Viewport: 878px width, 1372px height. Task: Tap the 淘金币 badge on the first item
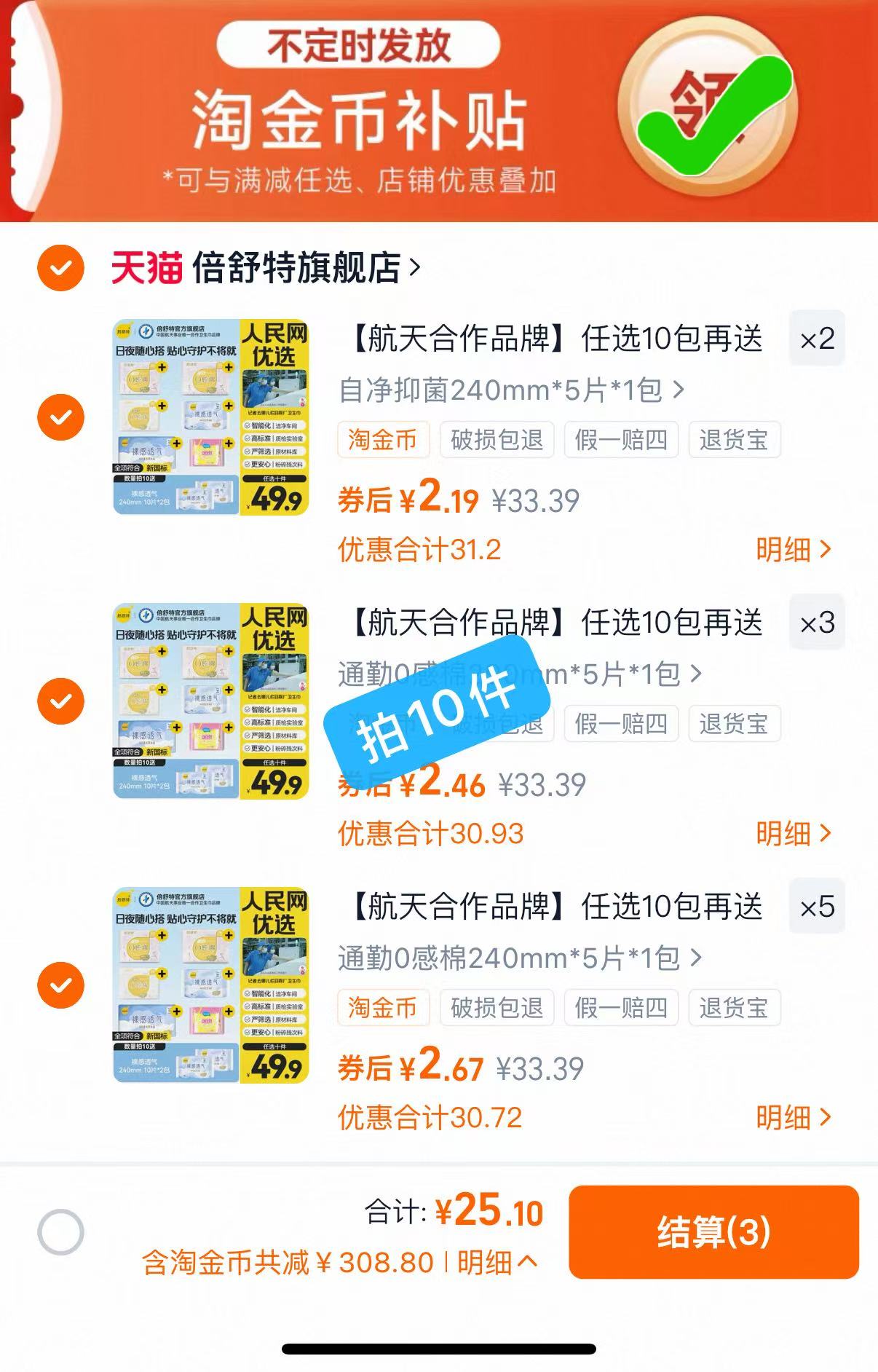[x=384, y=439]
